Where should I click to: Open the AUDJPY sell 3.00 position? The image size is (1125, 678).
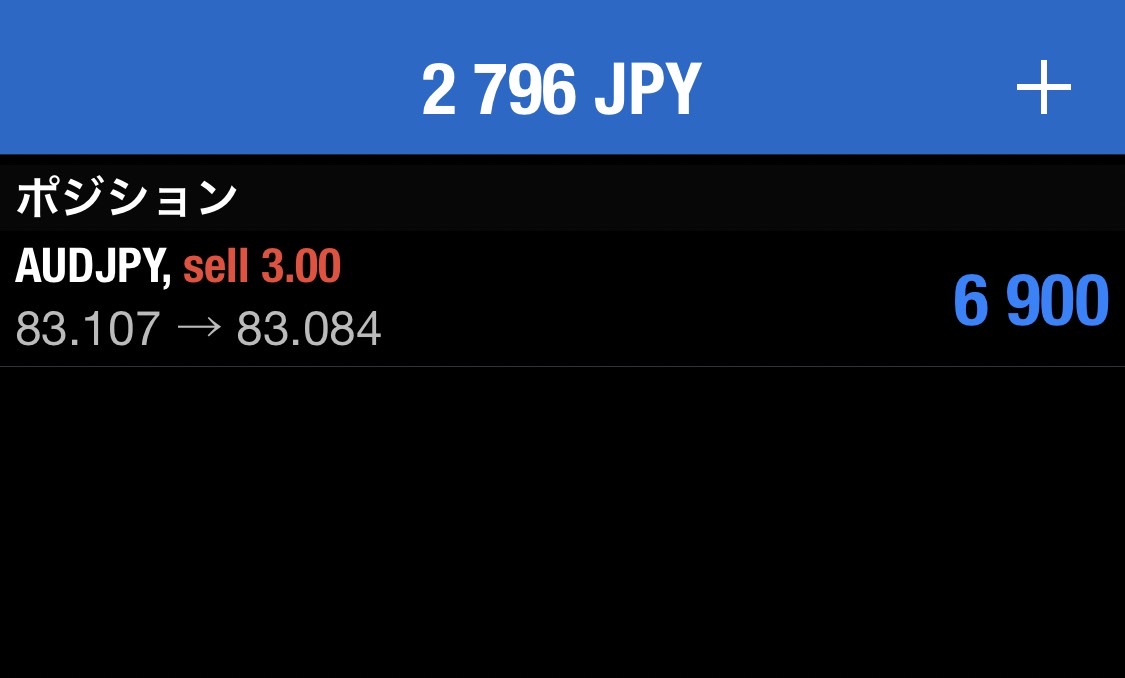[x=560, y=298]
